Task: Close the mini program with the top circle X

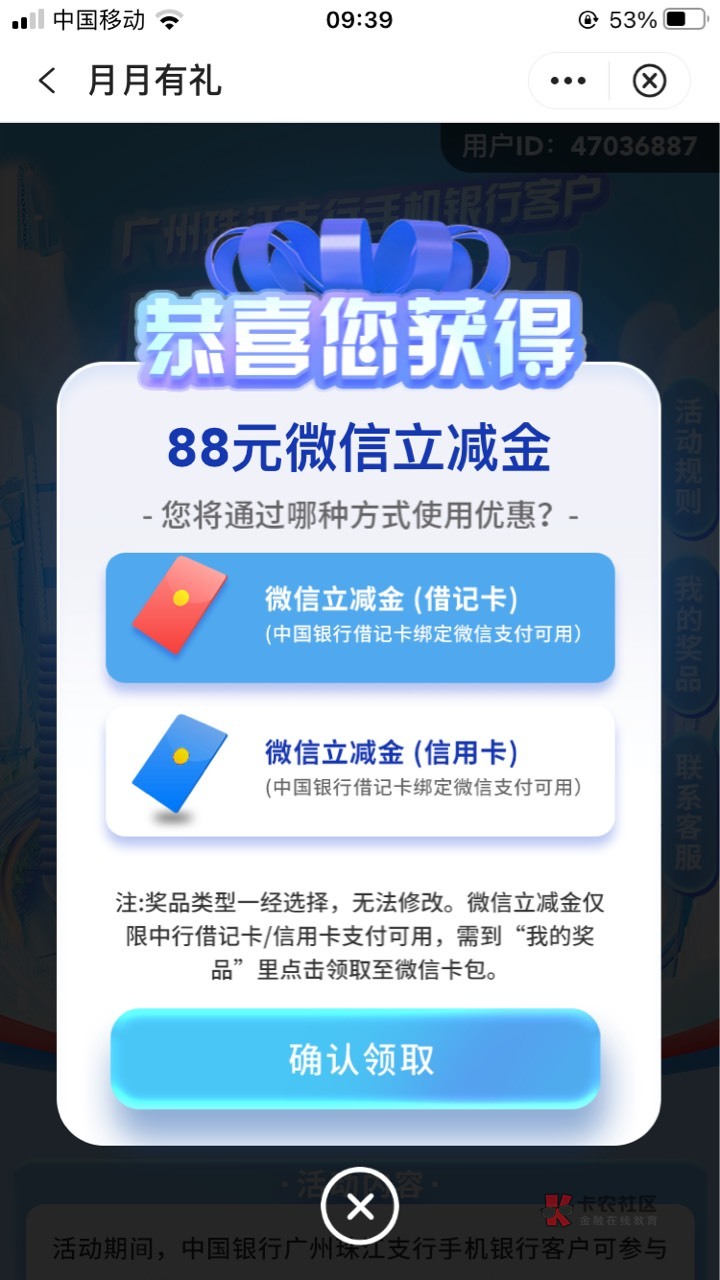Action: coord(650,81)
